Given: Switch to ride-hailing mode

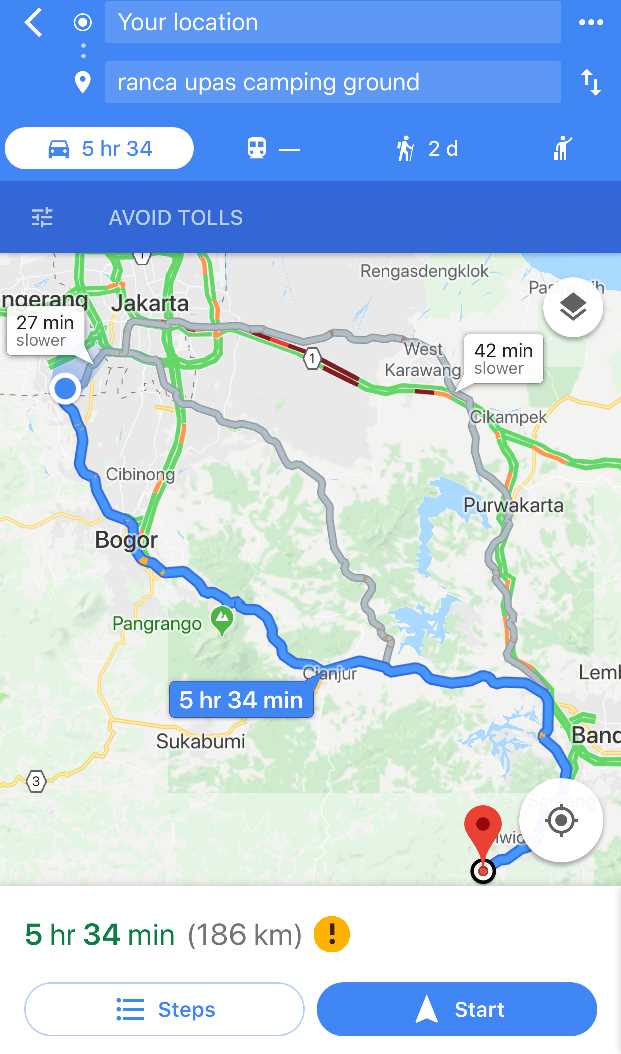Looking at the screenshot, I should click(x=563, y=149).
